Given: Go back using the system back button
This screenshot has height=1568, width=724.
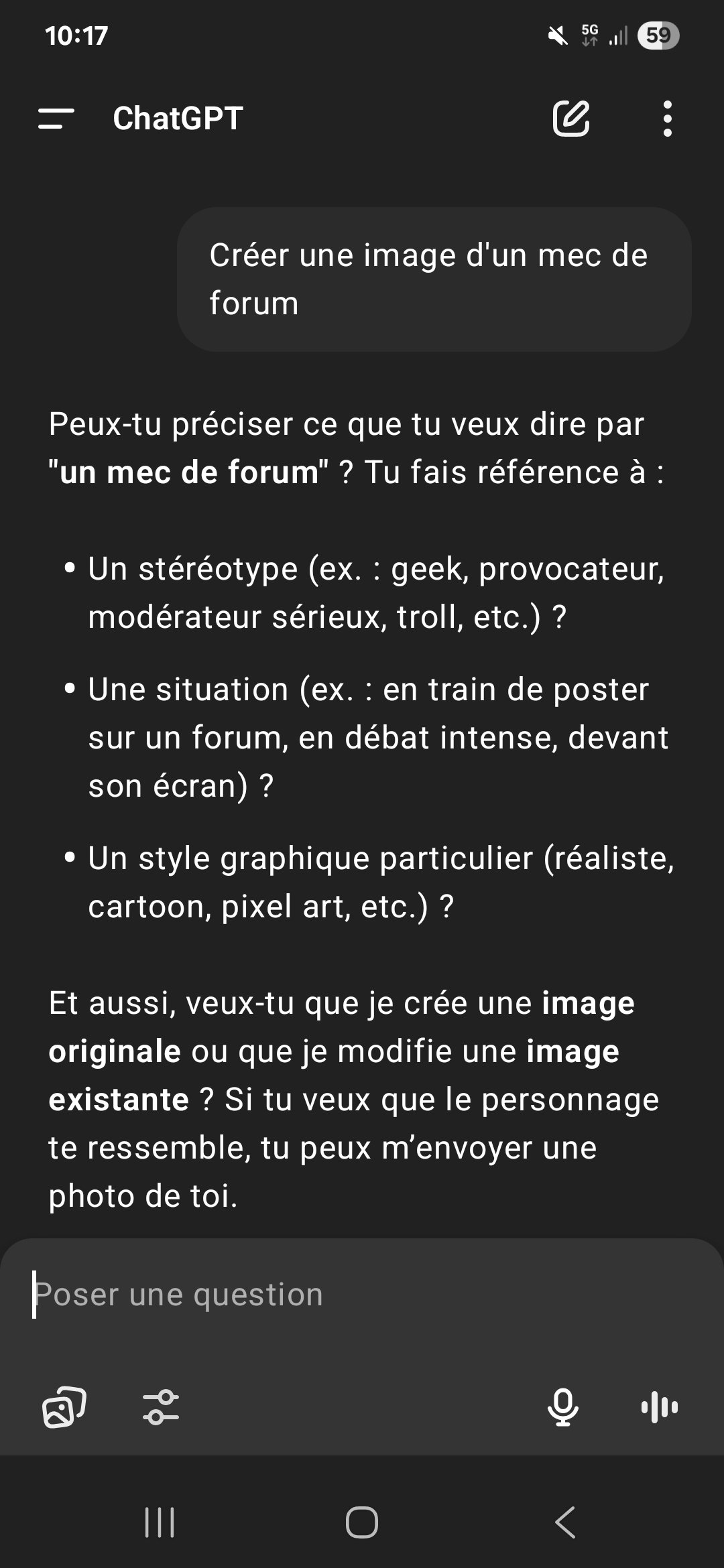Looking at the screenshot, I should [x=564, y=1522].
